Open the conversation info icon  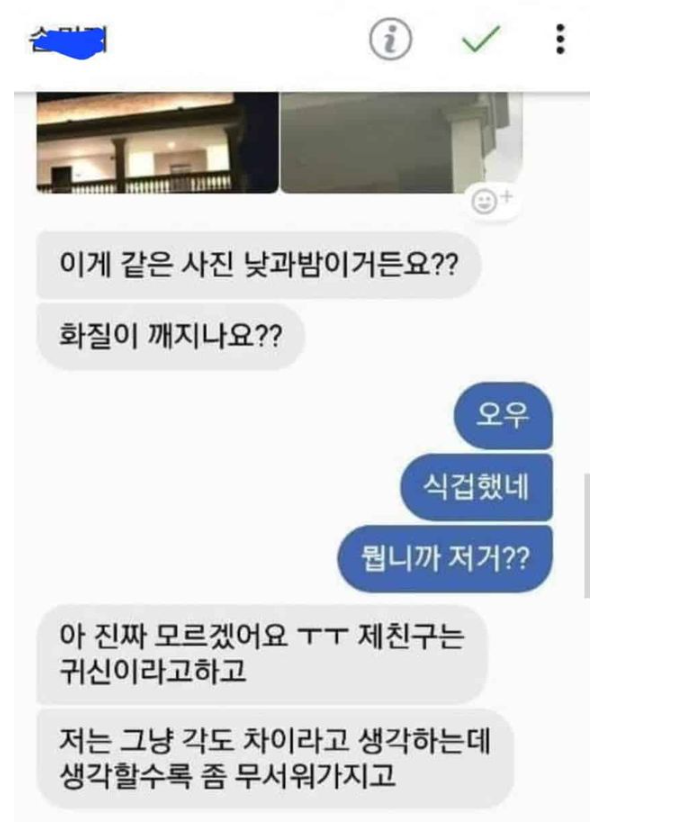point(392,40)
